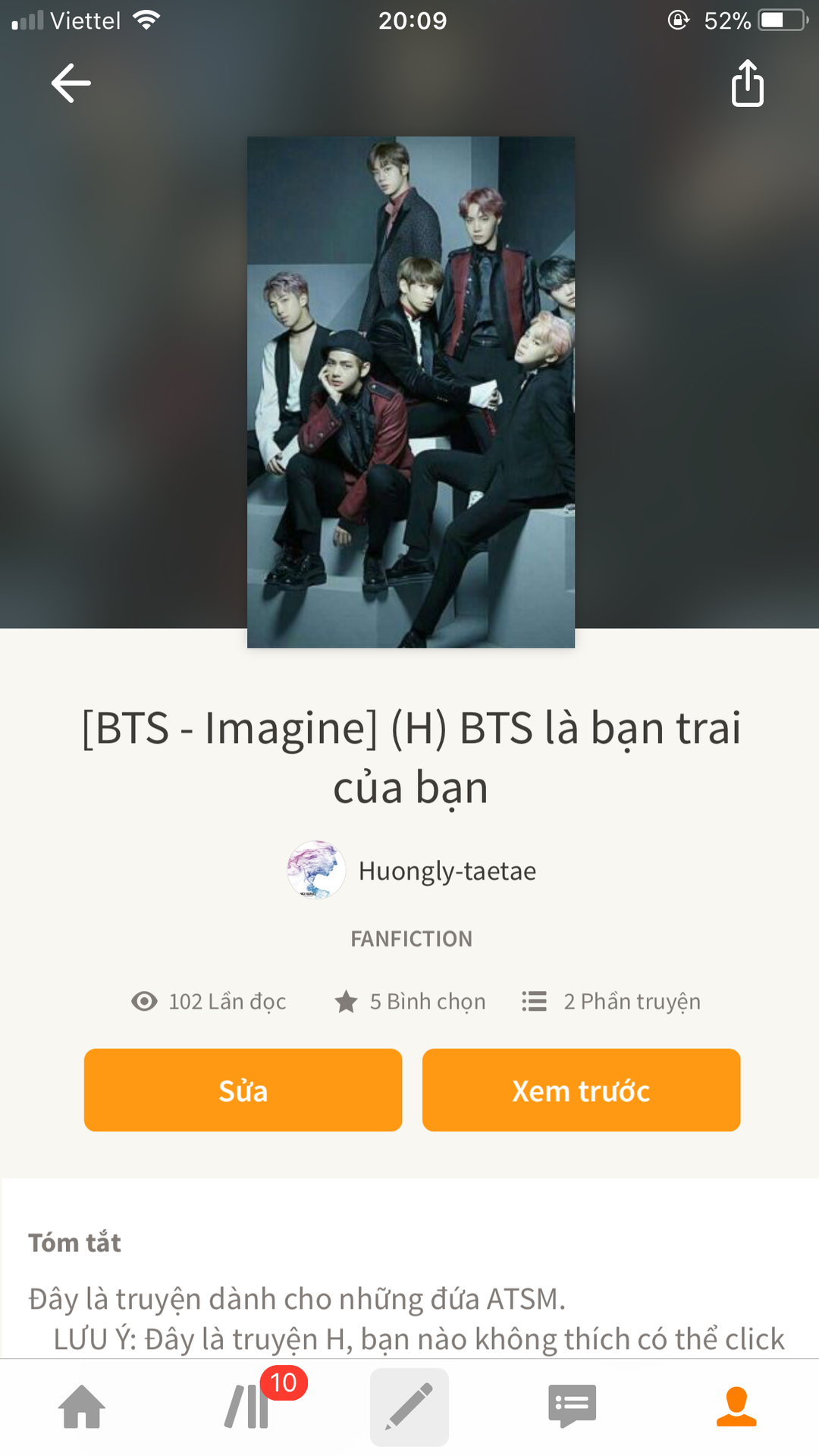Open the Messages tab
The height and width of the screenshot is (1456, 819).
pyautogui.click(x=573, y=1406)
